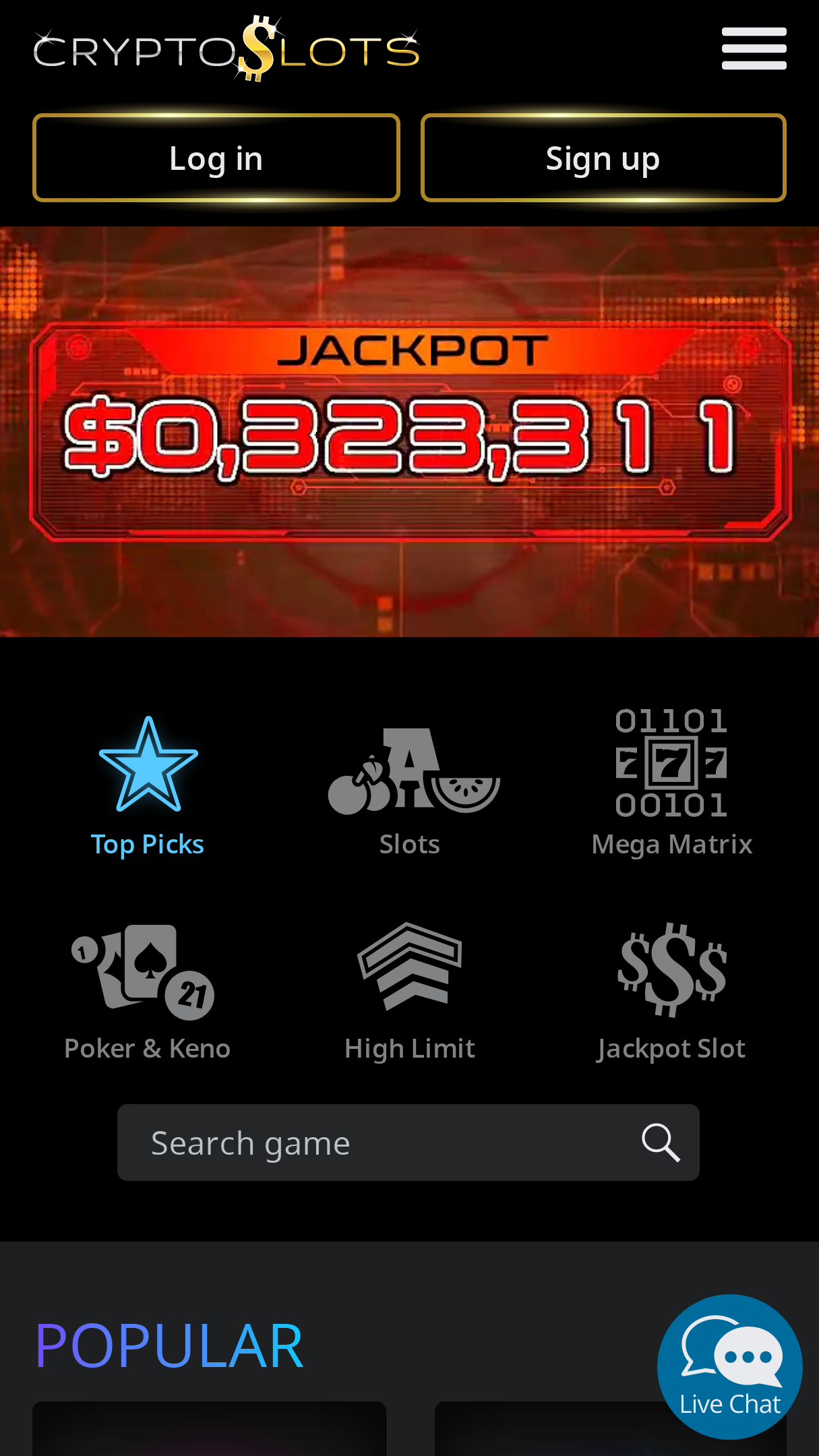Open the Jackpot banner
The image size is (819, 1456).
pyautogui.click(x=409, y=431)
